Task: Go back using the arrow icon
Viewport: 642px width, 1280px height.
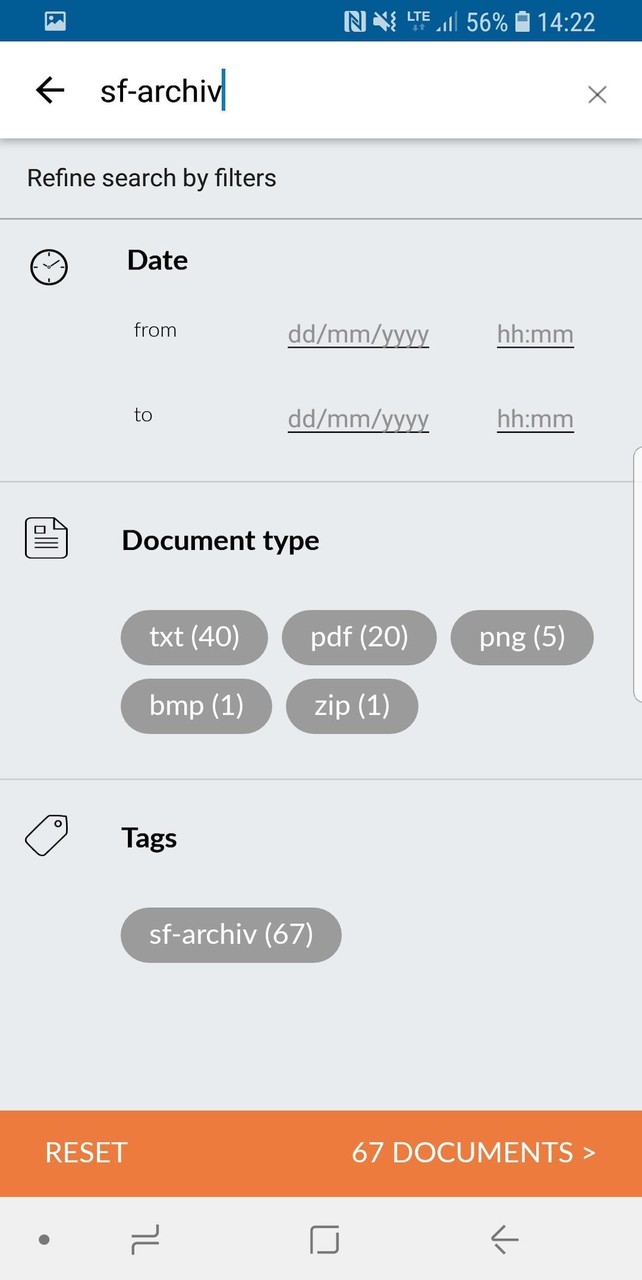Action: pyautogui.click(x=49, y=91)
